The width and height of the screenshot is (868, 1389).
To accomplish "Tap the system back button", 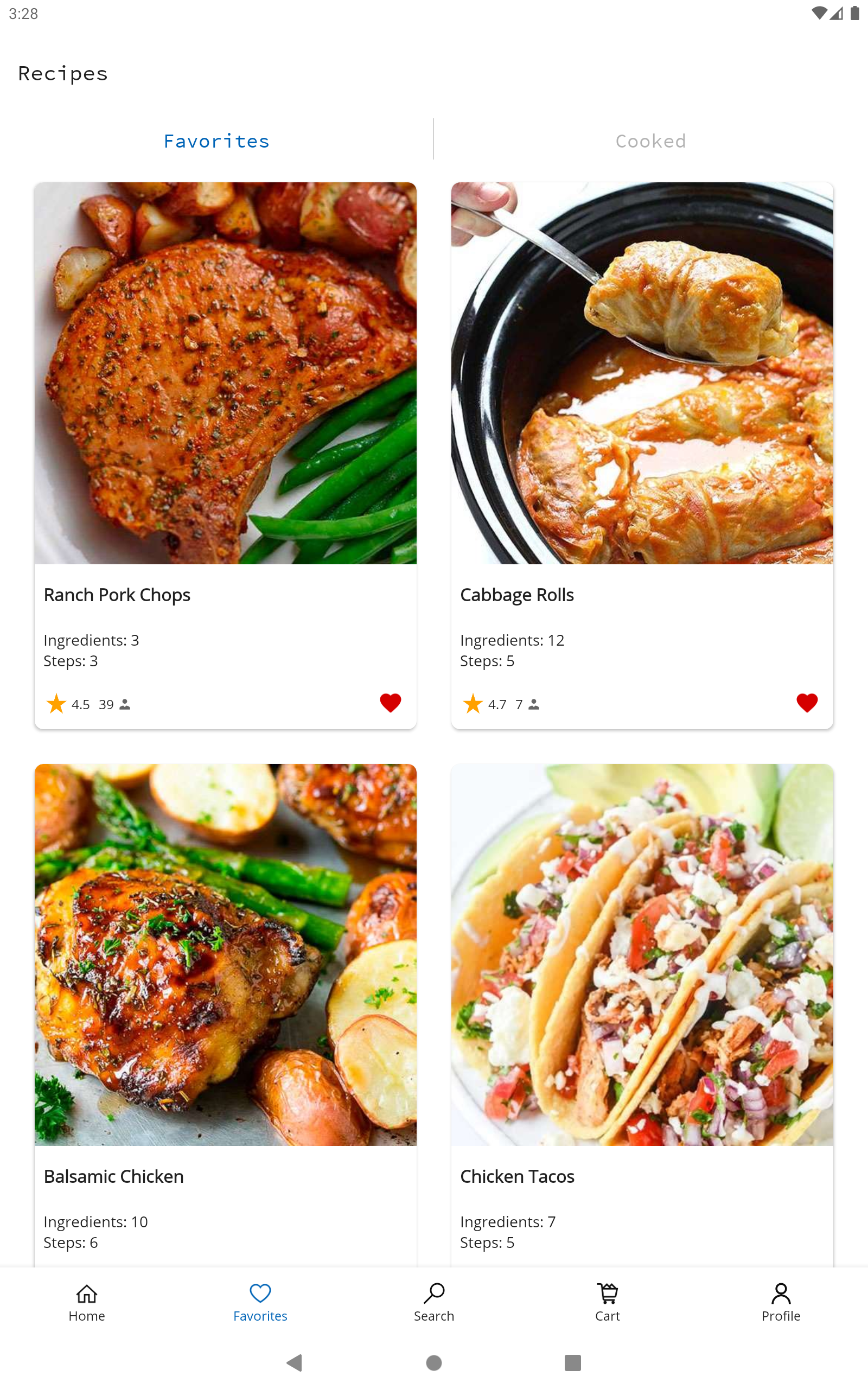I will pos(295,1362).
